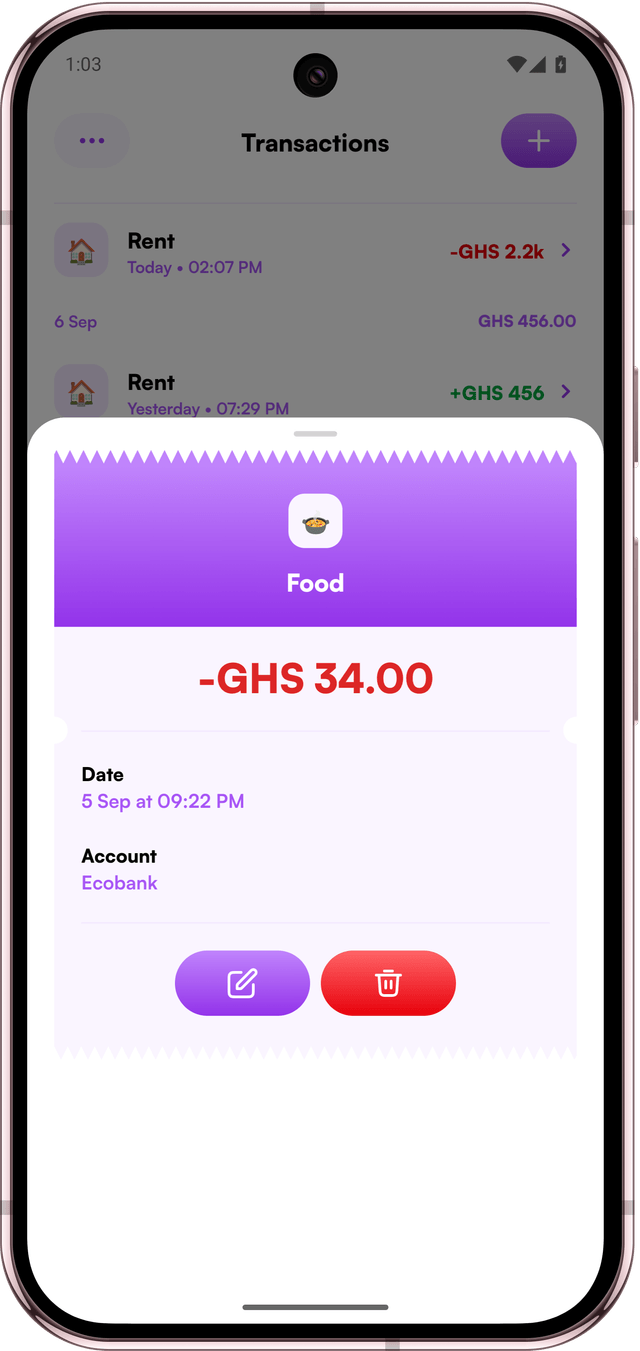Open the three-dot options menu

tap(92, 141)
